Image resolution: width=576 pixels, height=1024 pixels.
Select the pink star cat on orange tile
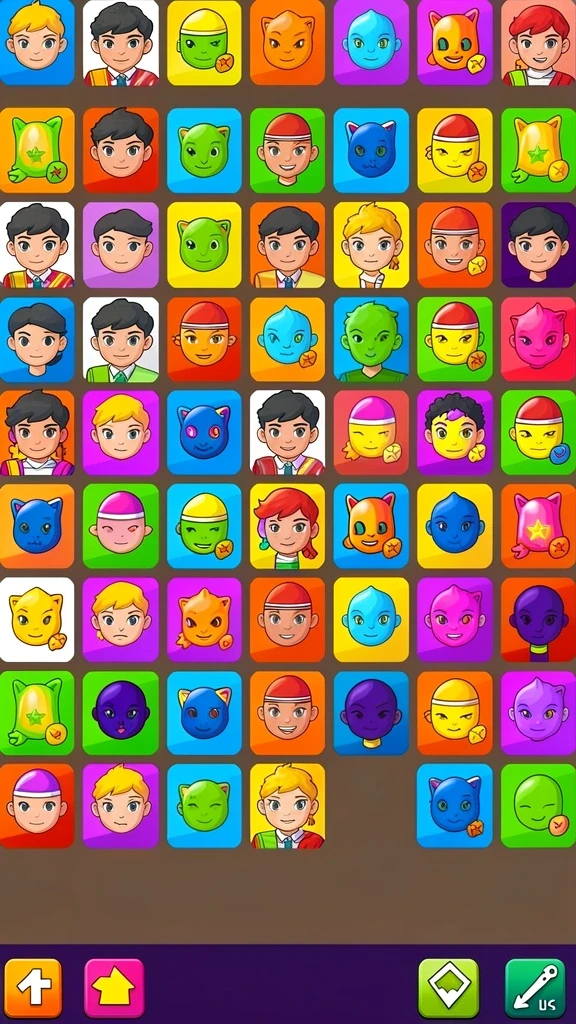click(x=539, y=526)
